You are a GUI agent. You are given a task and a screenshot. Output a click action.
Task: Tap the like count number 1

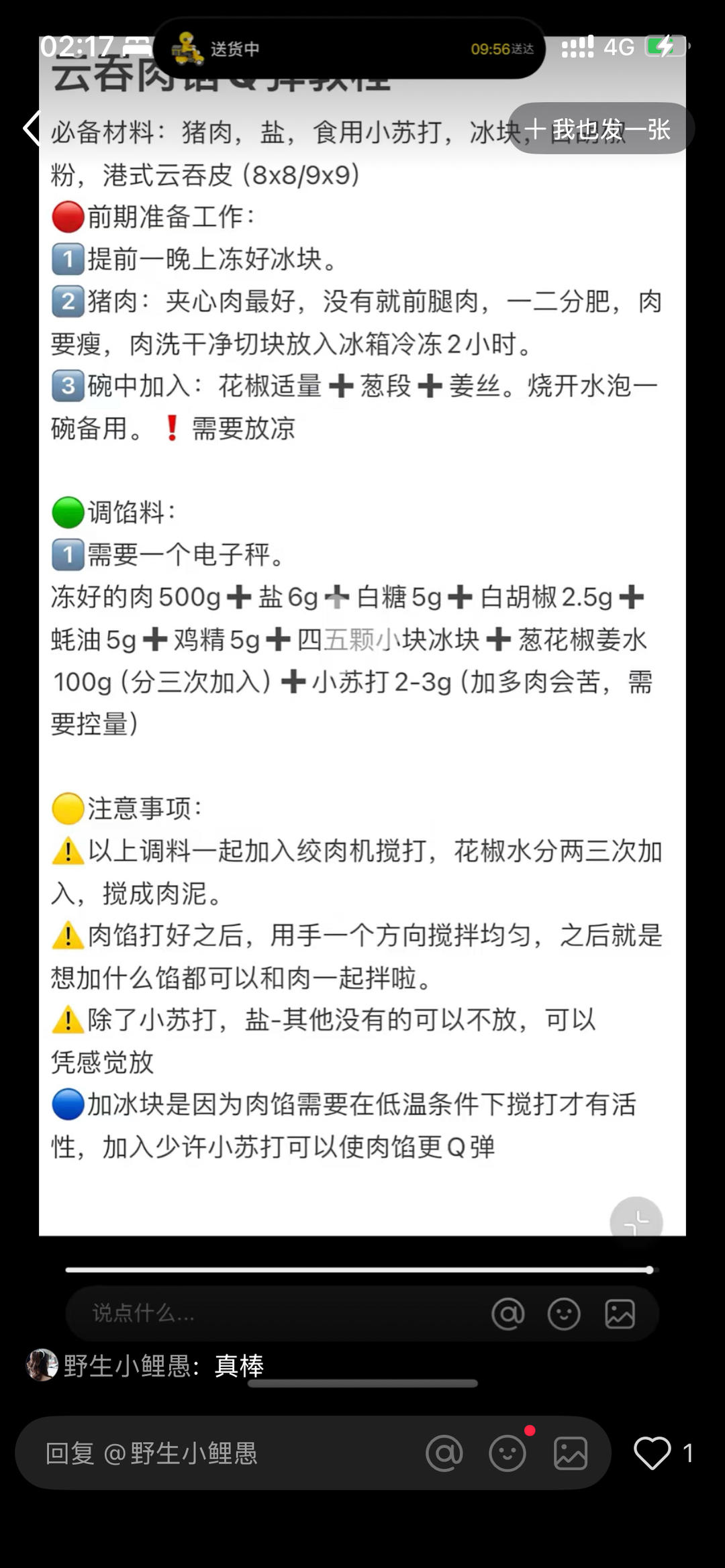pyautogui.click(x=688, y=1453)
